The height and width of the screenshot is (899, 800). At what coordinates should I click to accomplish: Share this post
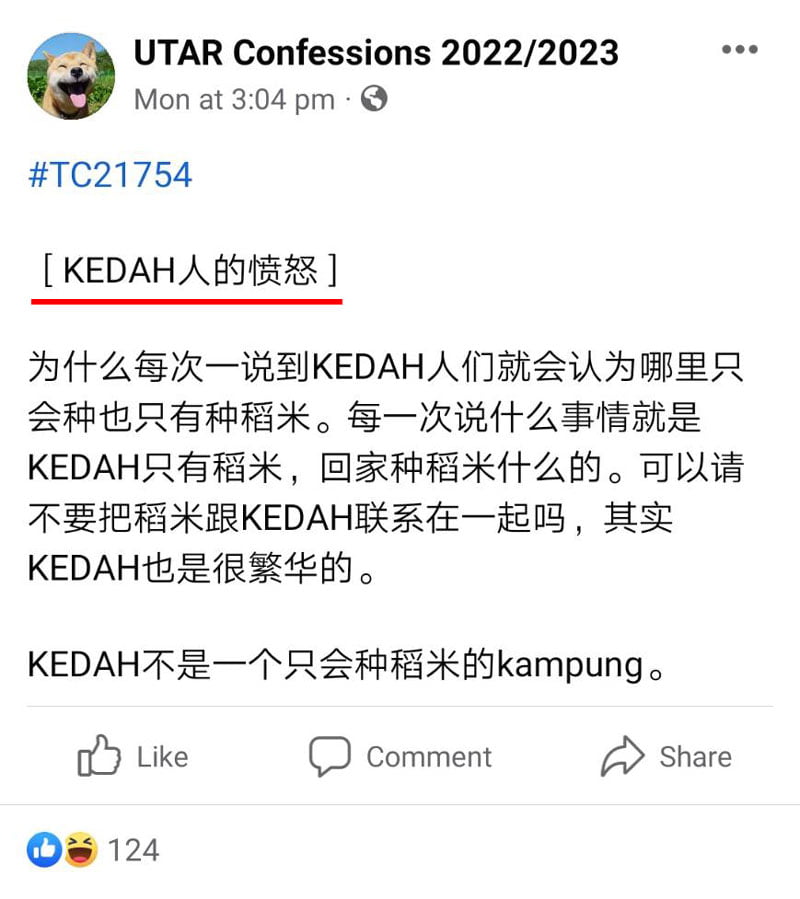[666, 757]
